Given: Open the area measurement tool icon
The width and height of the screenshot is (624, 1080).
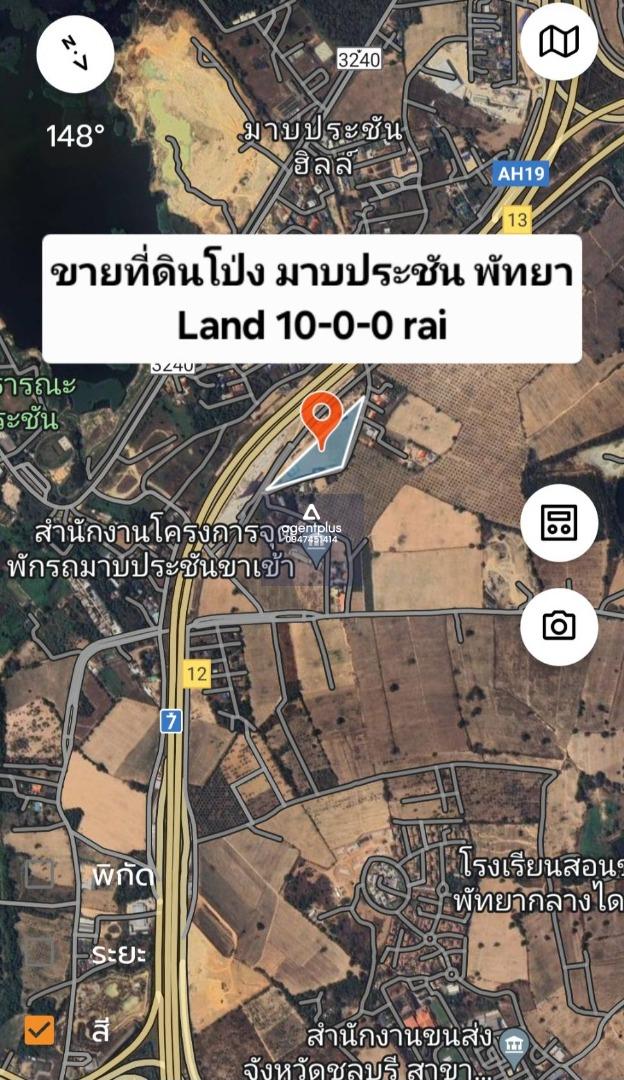Looking at the screenshot, I should [x=559, y=522].
